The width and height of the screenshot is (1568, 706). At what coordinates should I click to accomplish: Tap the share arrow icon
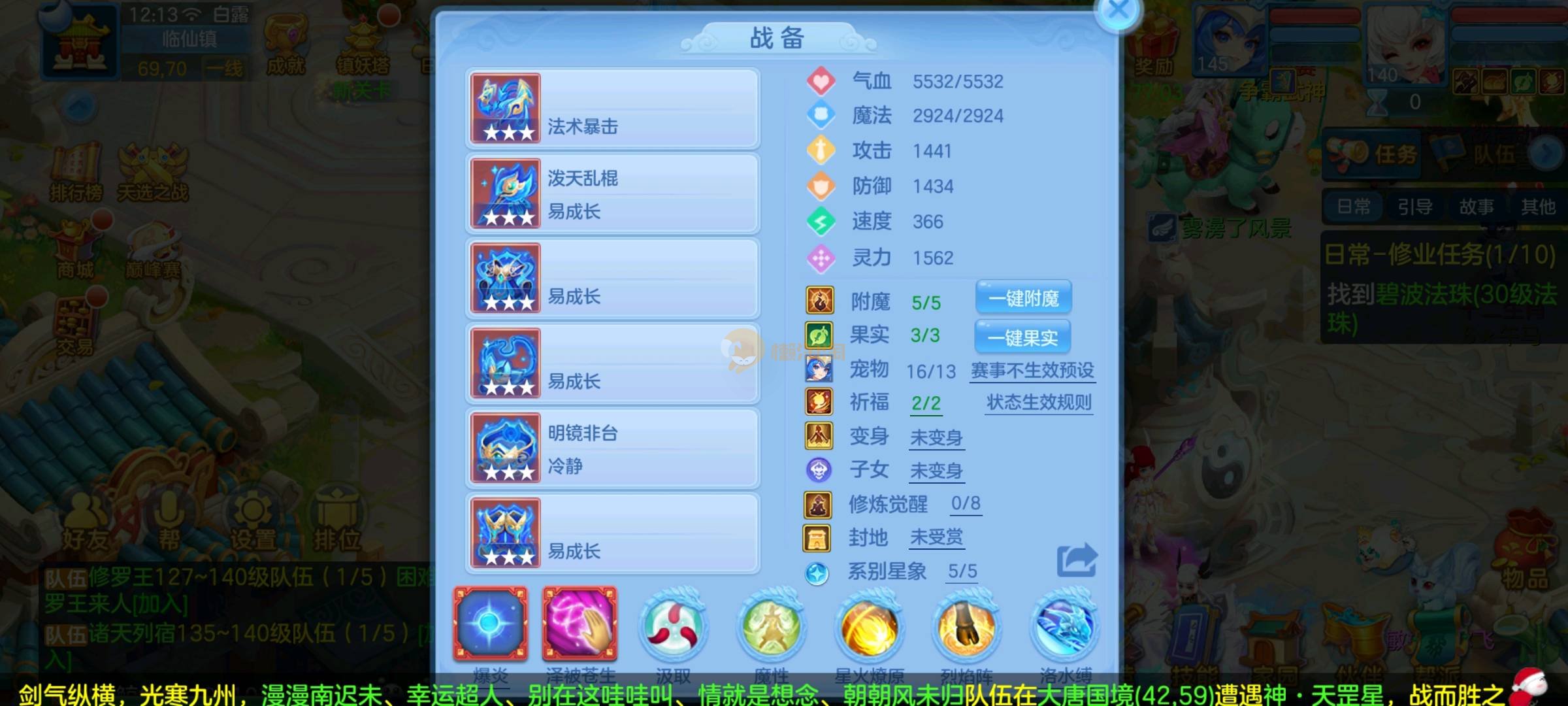tap(1077, 560)
